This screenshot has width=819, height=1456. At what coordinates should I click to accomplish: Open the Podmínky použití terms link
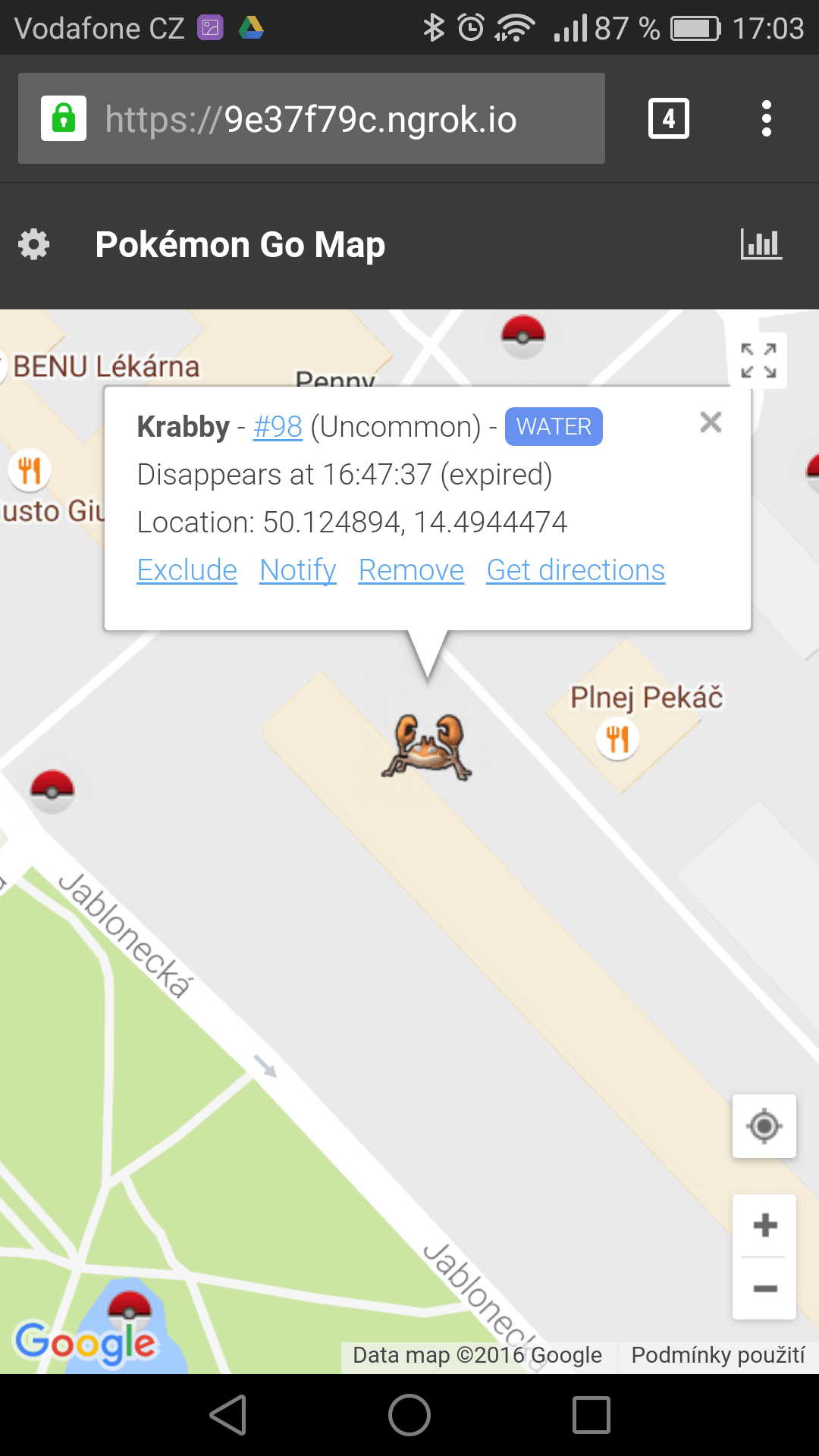point(718,1355)
